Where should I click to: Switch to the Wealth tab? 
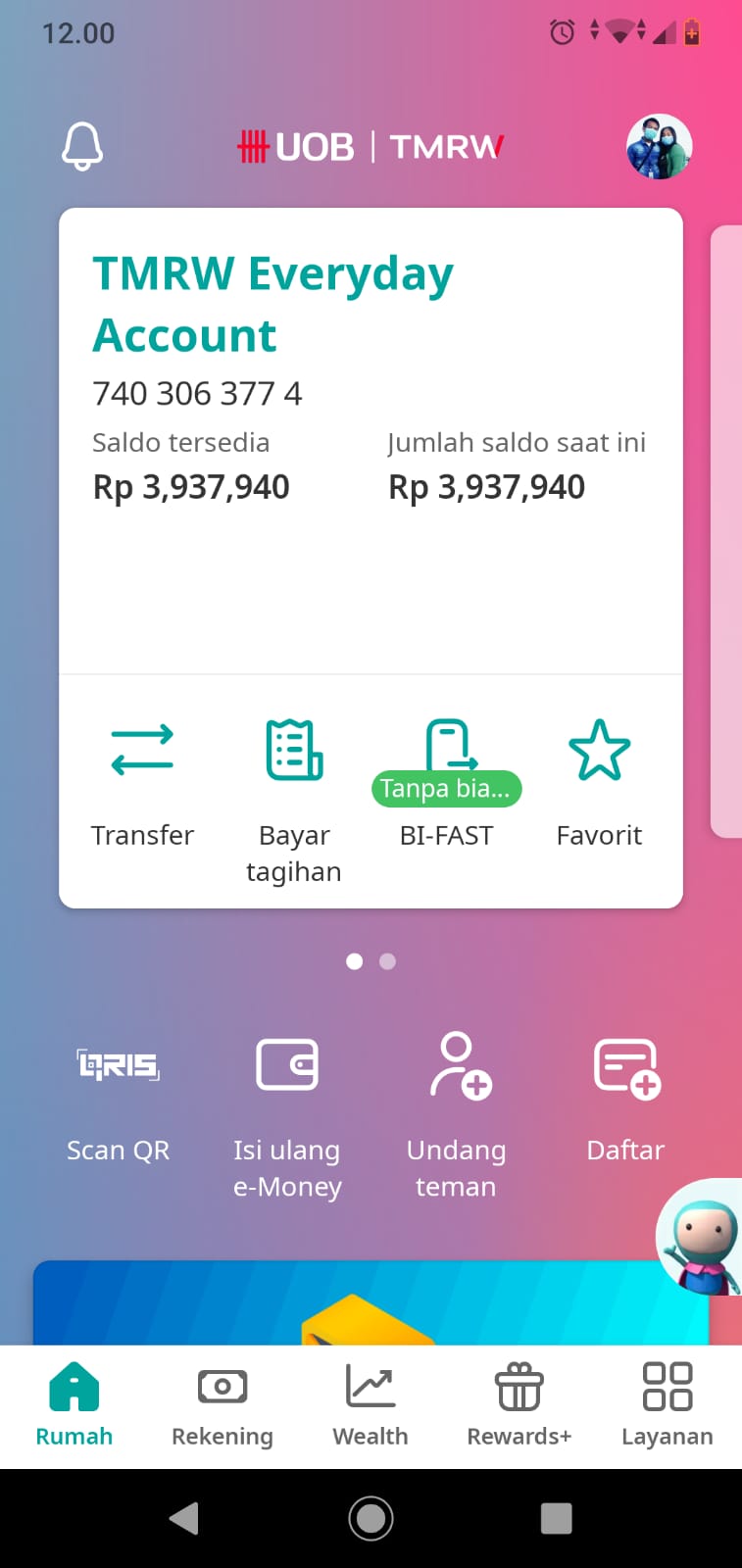click(x=371, y=1406)
